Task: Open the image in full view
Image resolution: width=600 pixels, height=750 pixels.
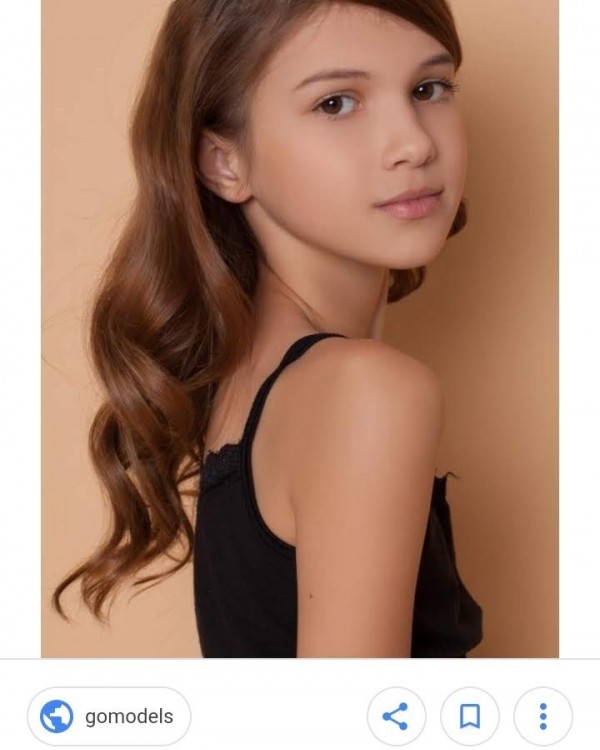Action: pos(300,328)
